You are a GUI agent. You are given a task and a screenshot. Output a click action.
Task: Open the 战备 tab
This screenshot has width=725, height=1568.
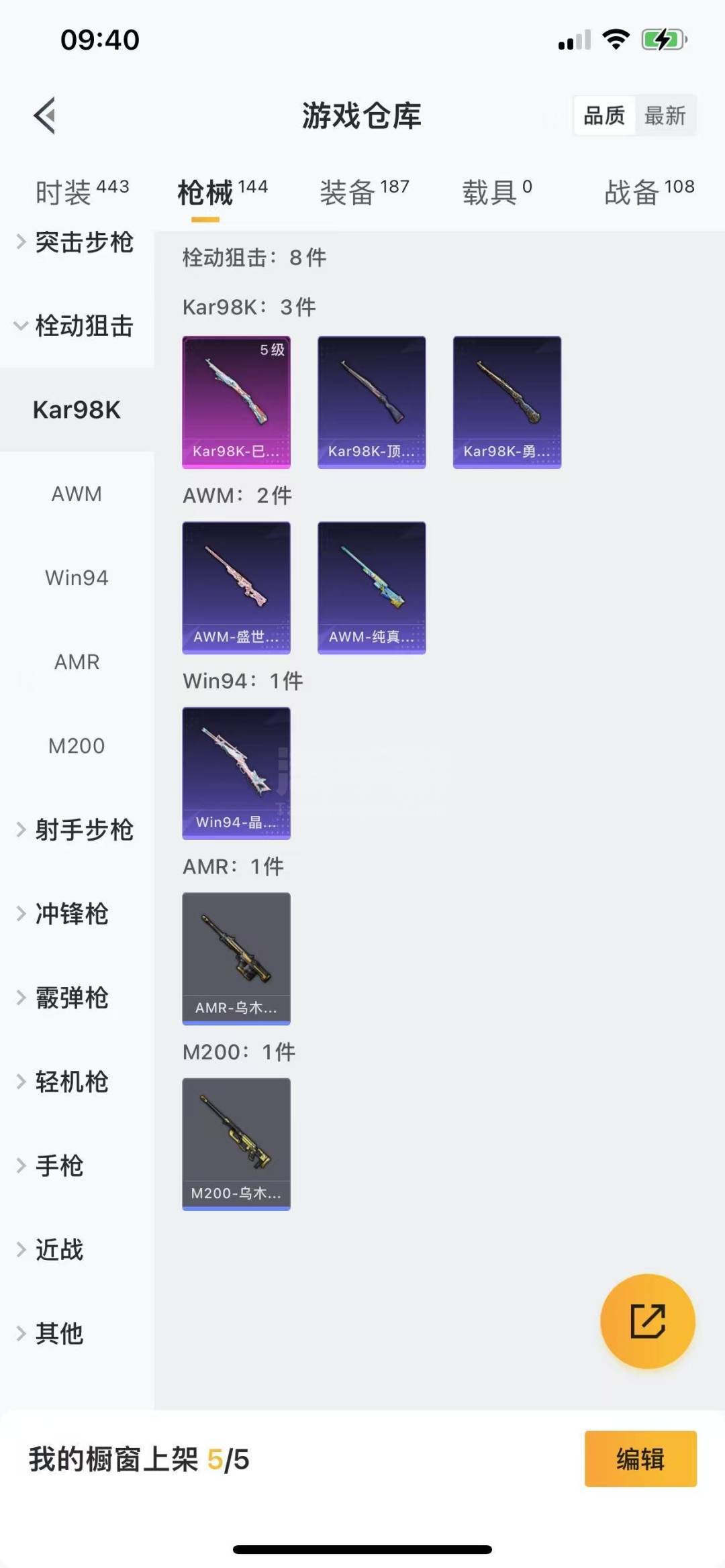[648, 193]
